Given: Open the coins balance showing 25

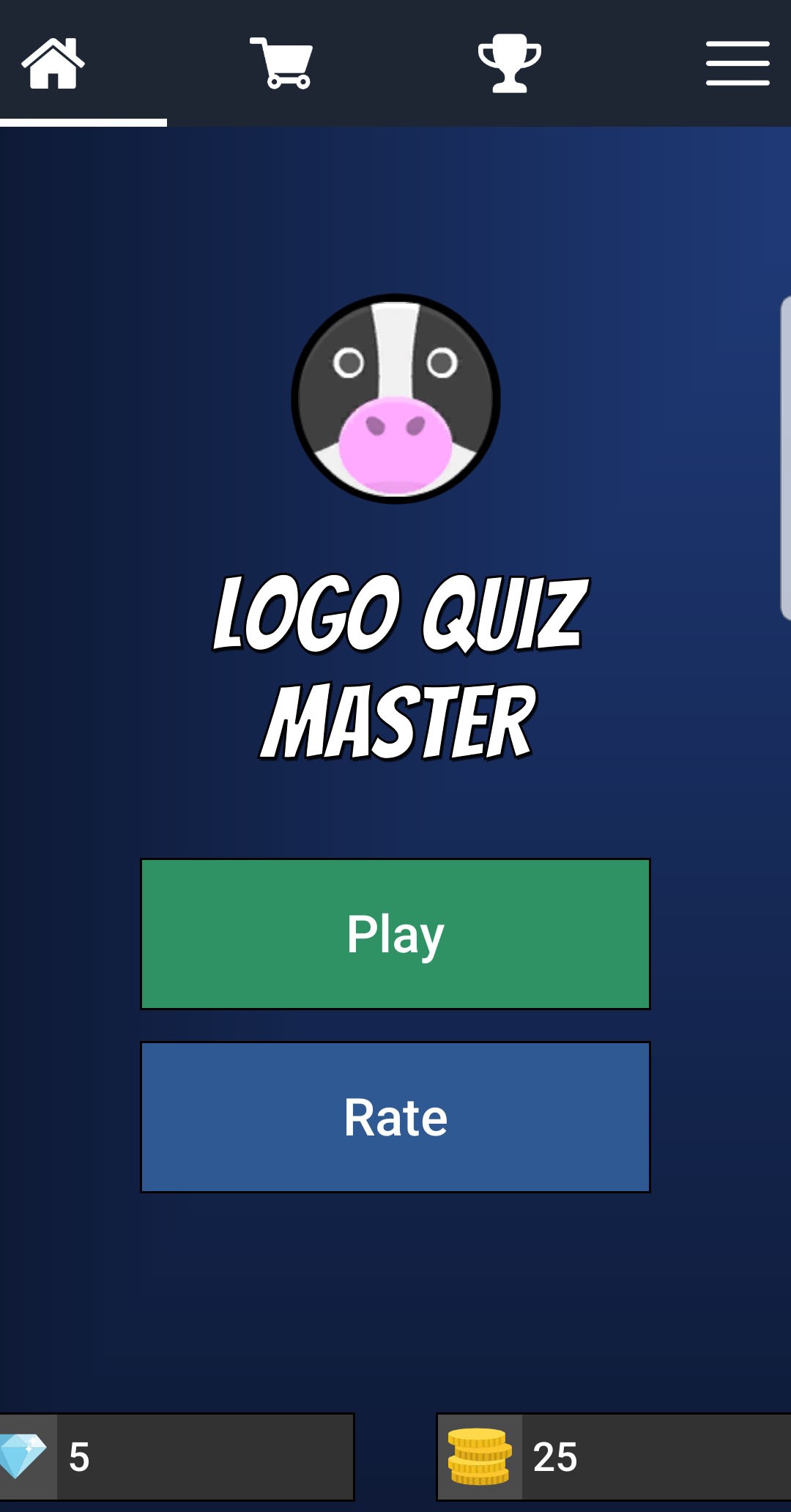Looking at the screenshot, I should 614,1456.
